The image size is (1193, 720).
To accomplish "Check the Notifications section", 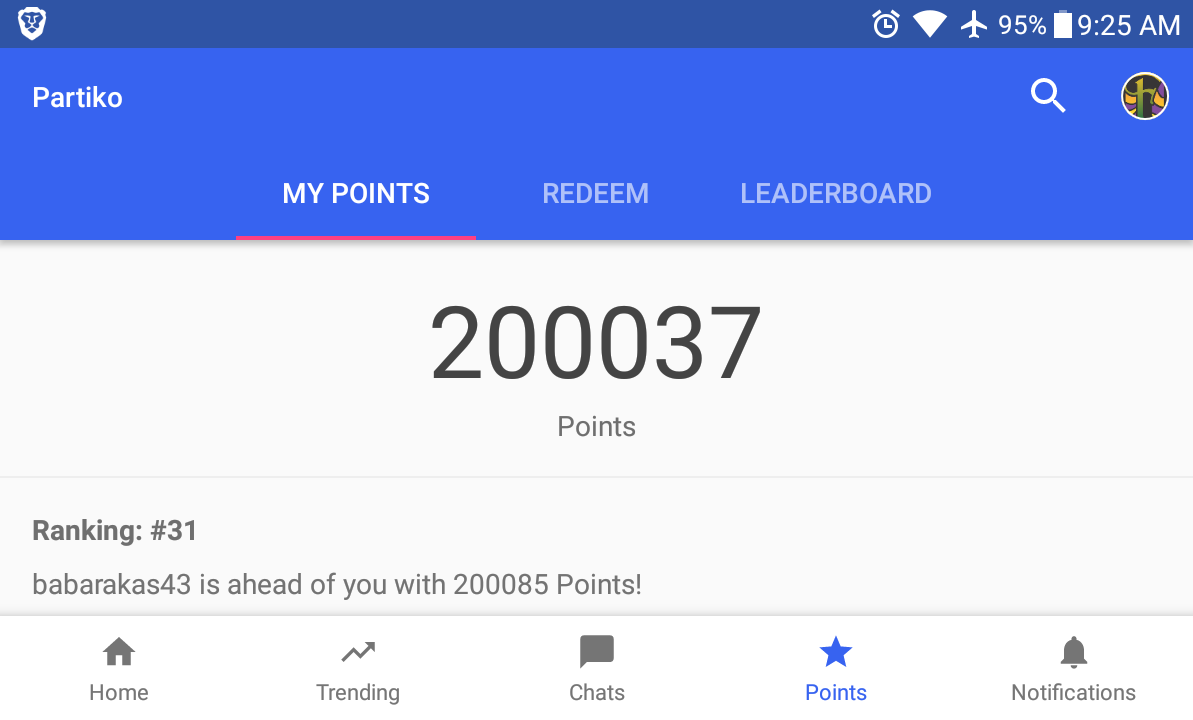I will 1073,669.
